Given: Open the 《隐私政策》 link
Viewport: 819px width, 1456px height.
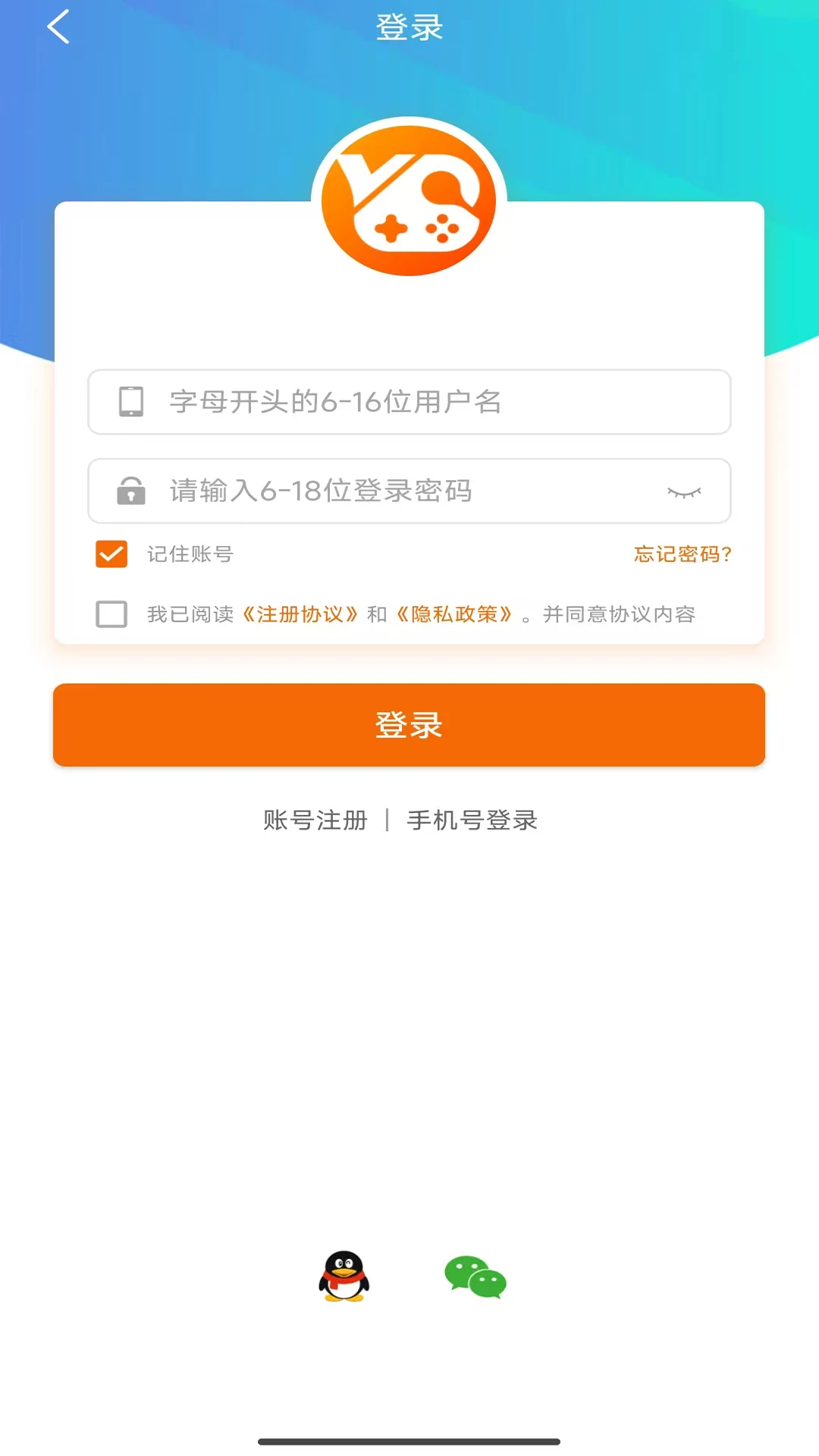Looking at the screenshot, I should (x=453, y=614).
